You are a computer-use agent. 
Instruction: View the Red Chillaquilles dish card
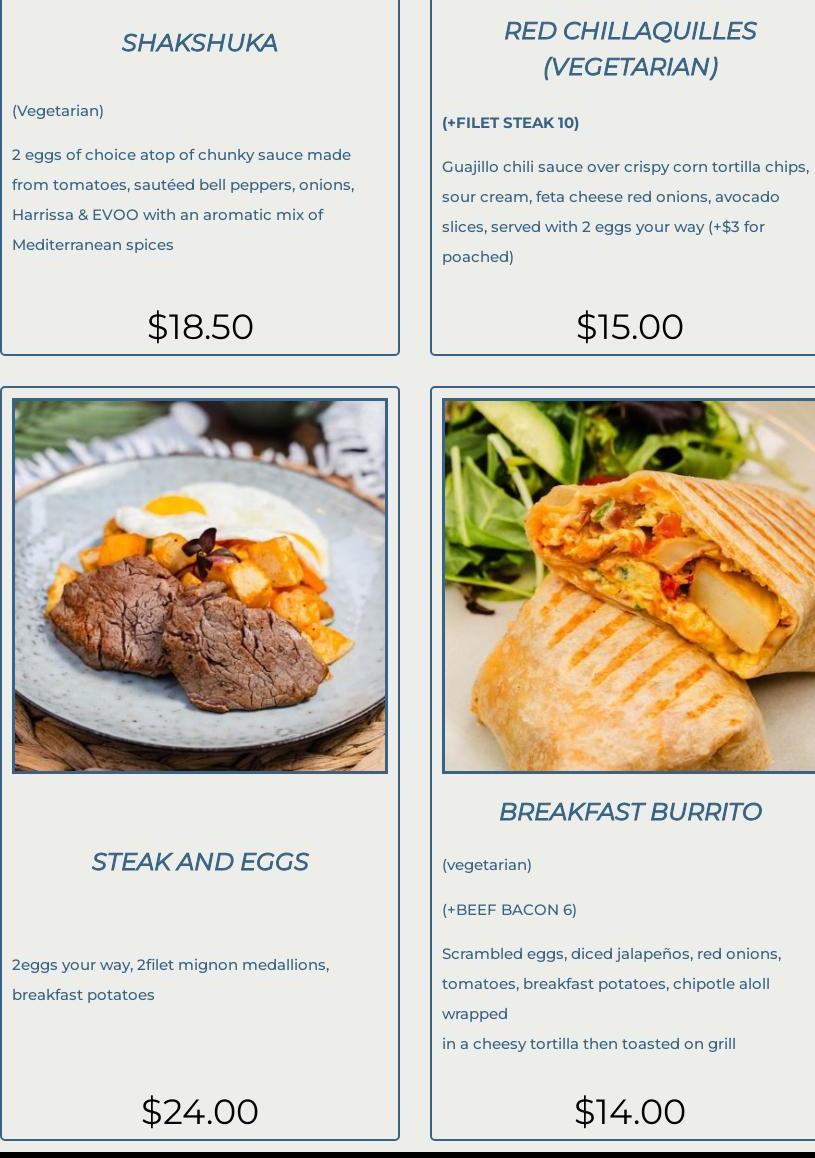pyautogui.click(x=629, y=49)
